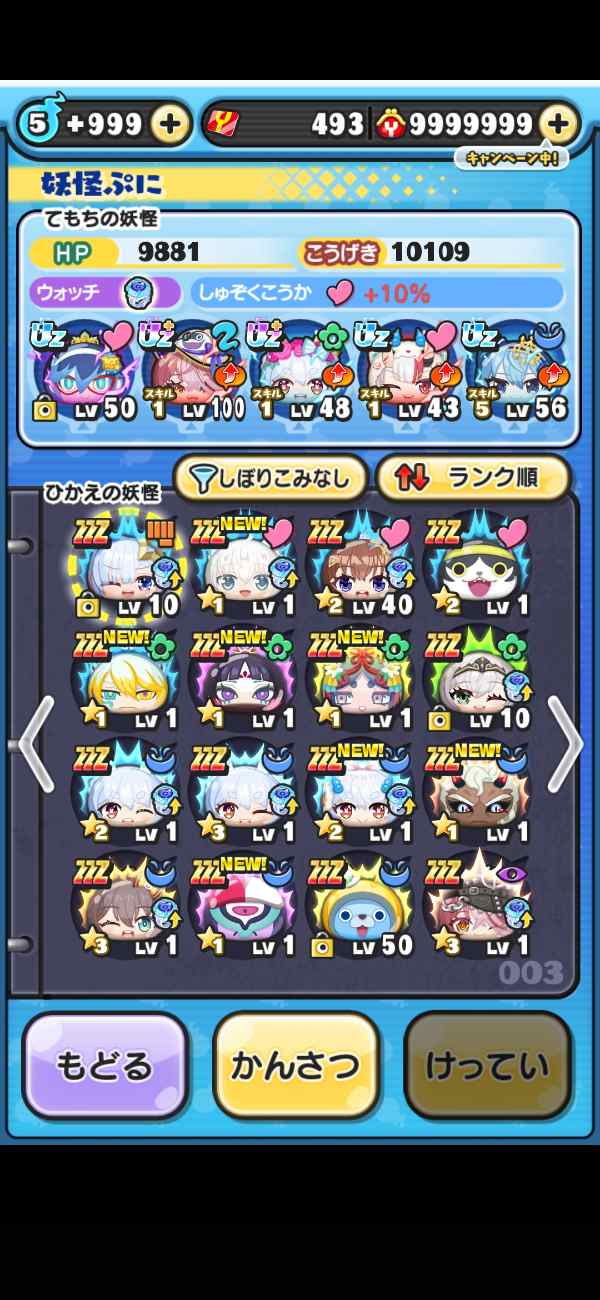Viewport: 600px width, 1300px height.
Task: Go to the previous reserve page arrow
Action: 35,745
